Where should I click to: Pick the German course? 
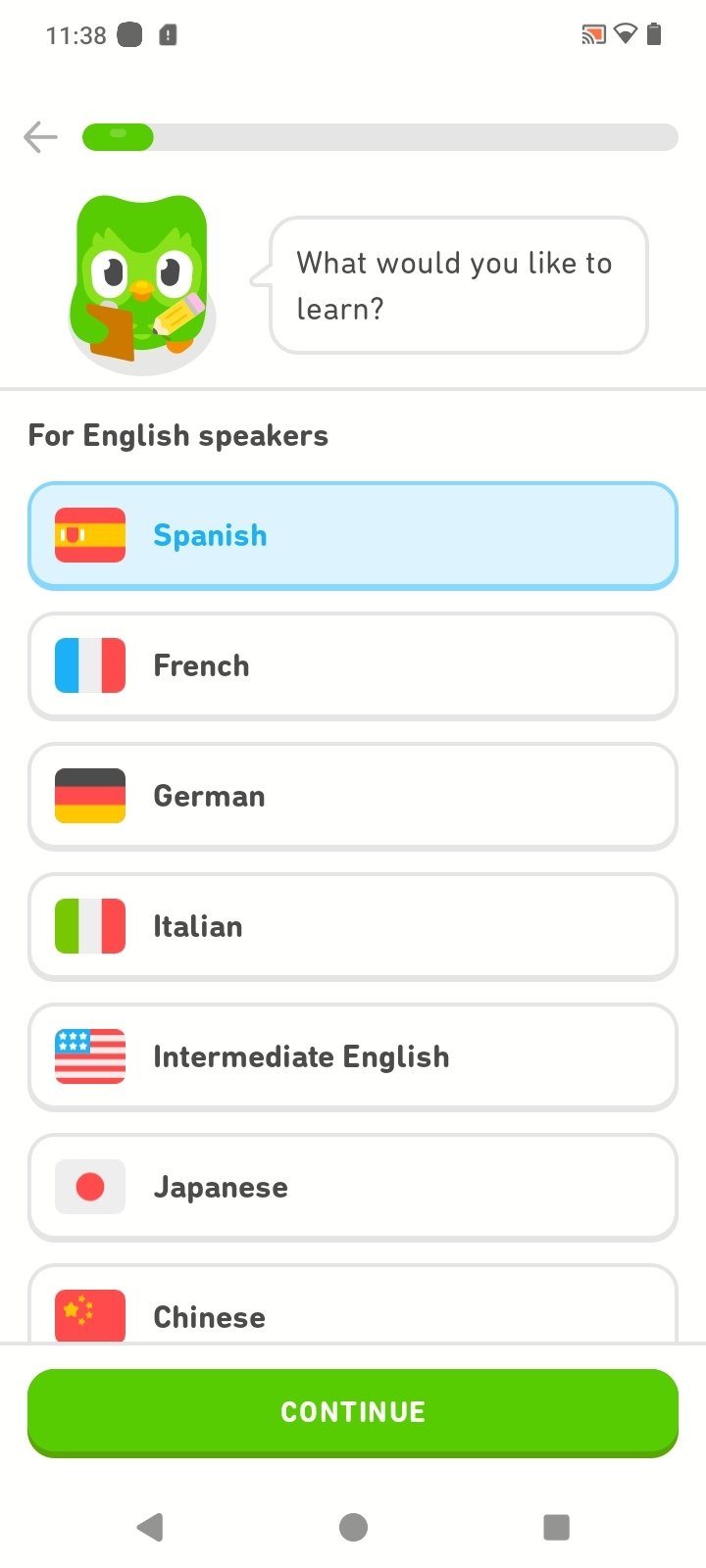click(353, 797)
